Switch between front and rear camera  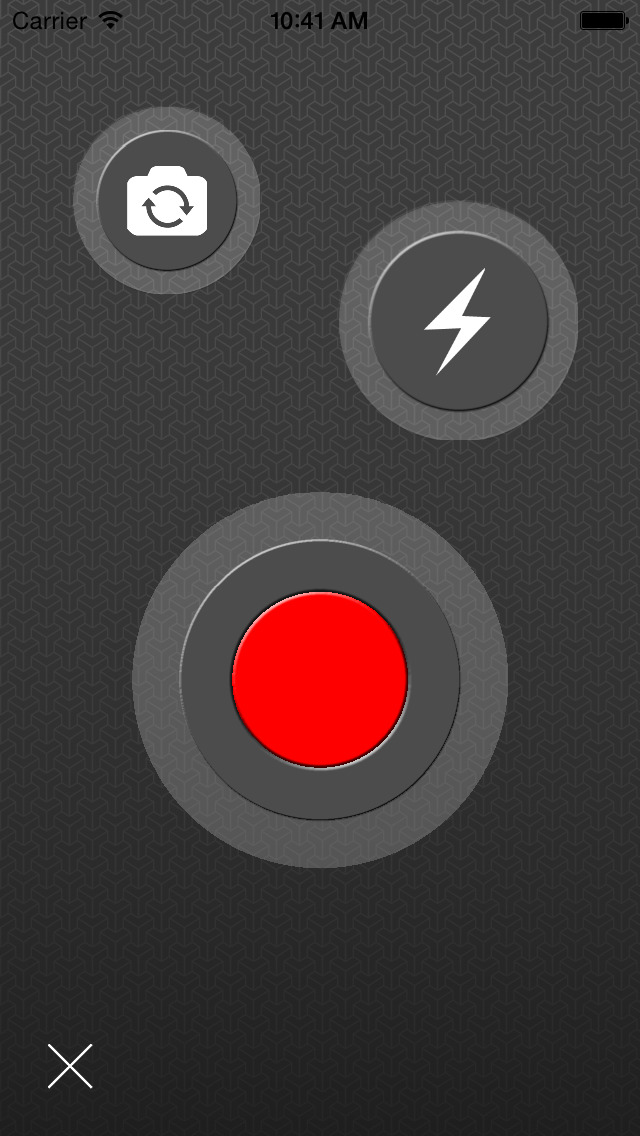point(167,201)
